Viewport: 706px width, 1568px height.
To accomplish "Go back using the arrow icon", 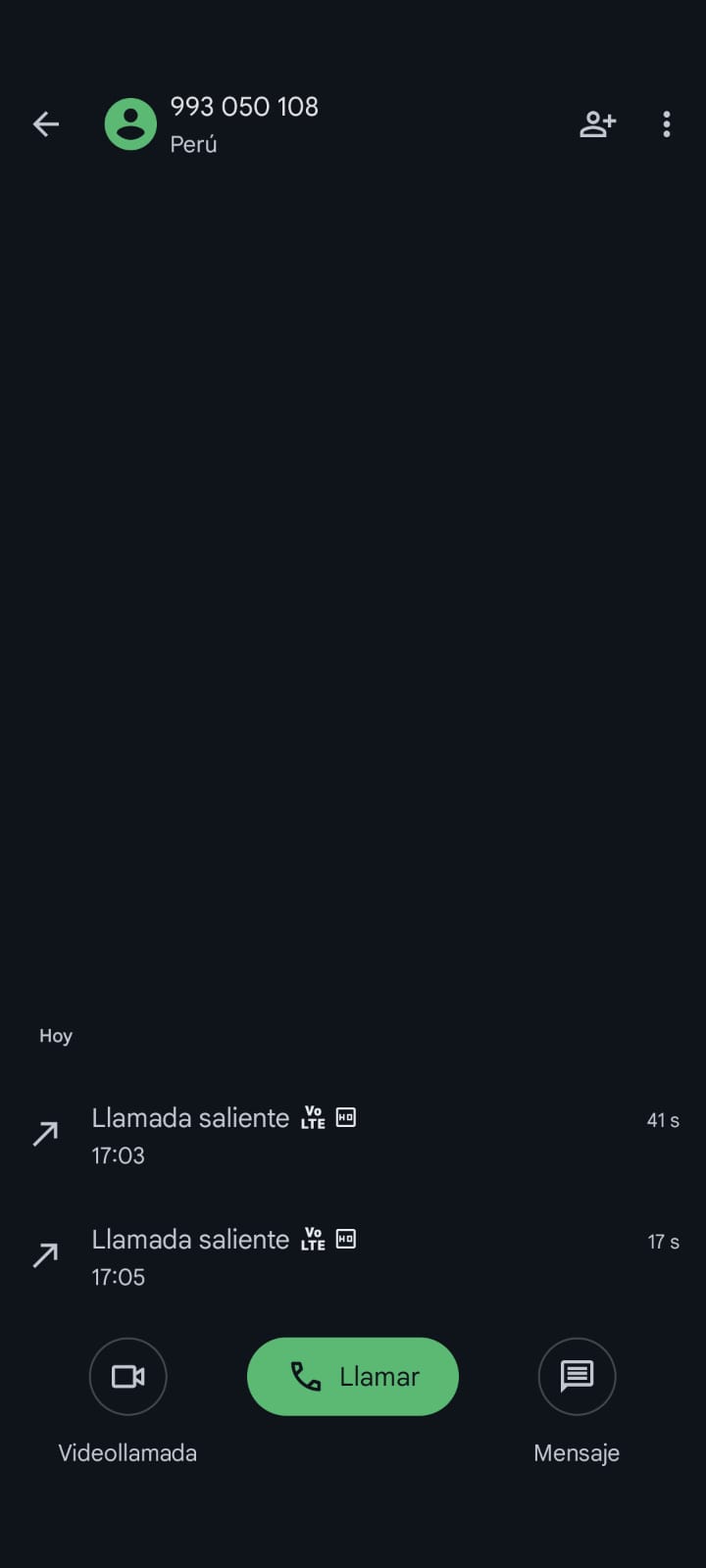I will (46, 124).
